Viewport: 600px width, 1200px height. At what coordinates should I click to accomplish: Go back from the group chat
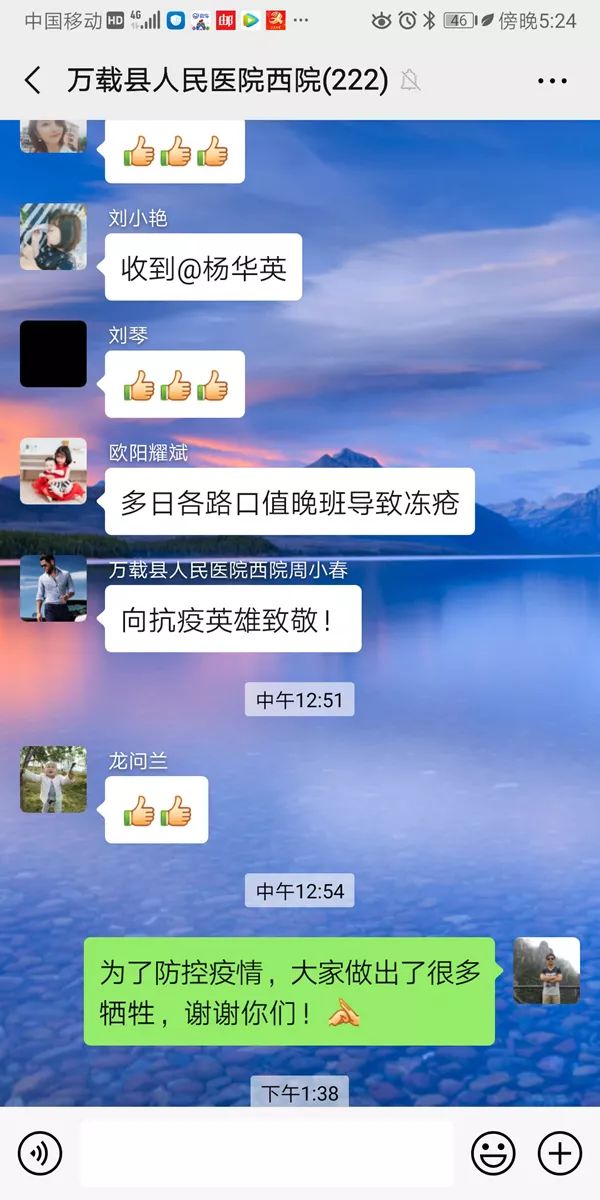(32, 81)
